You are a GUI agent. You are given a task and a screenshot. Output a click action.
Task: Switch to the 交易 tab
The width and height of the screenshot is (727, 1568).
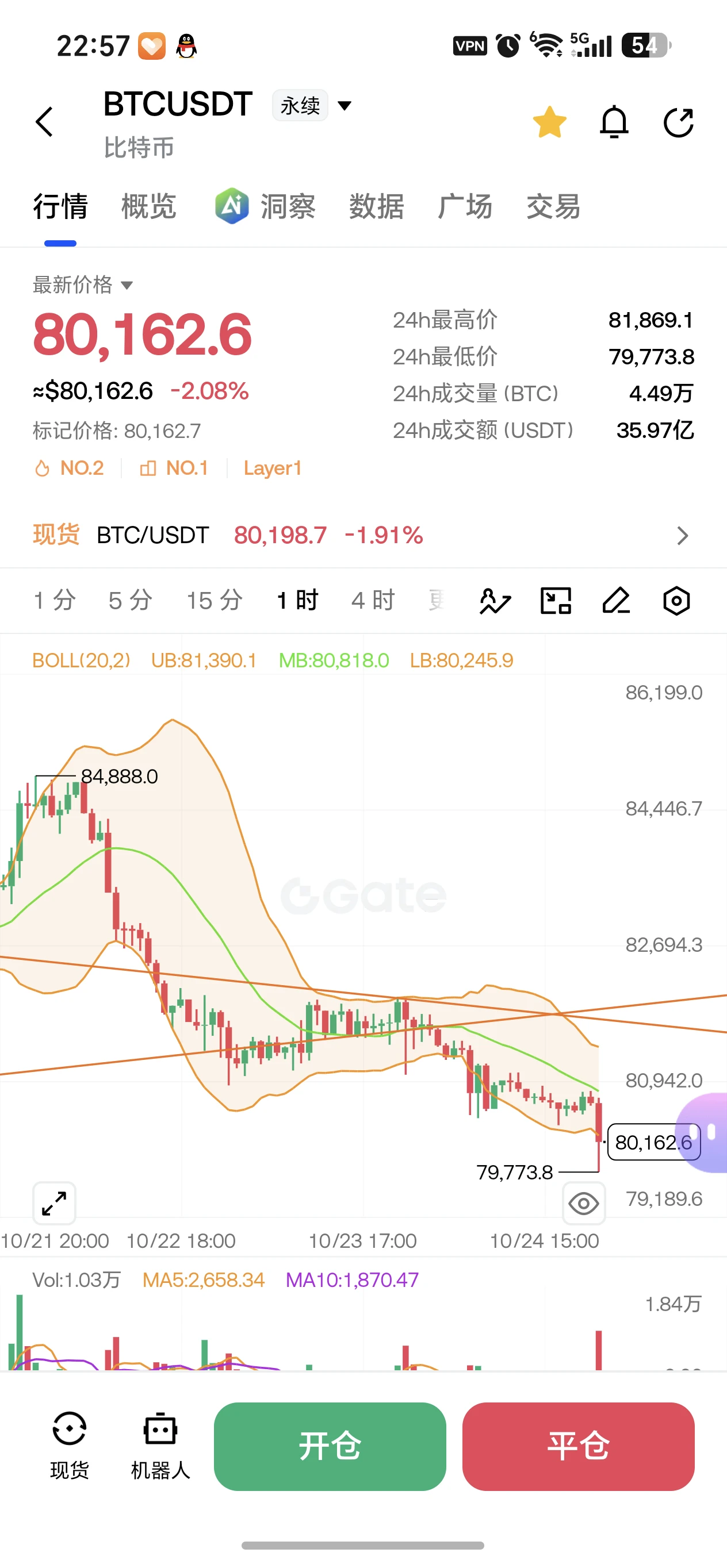click(x=553, y=206)
